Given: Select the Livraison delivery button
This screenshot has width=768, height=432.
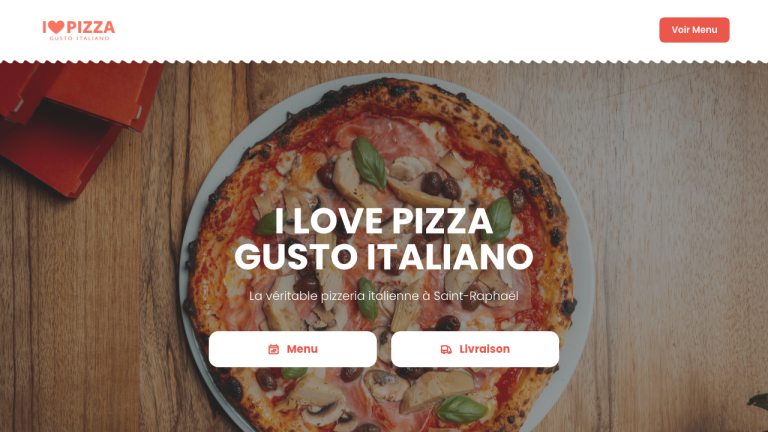Looking at the screenshot, I should (x=475, y=349).
